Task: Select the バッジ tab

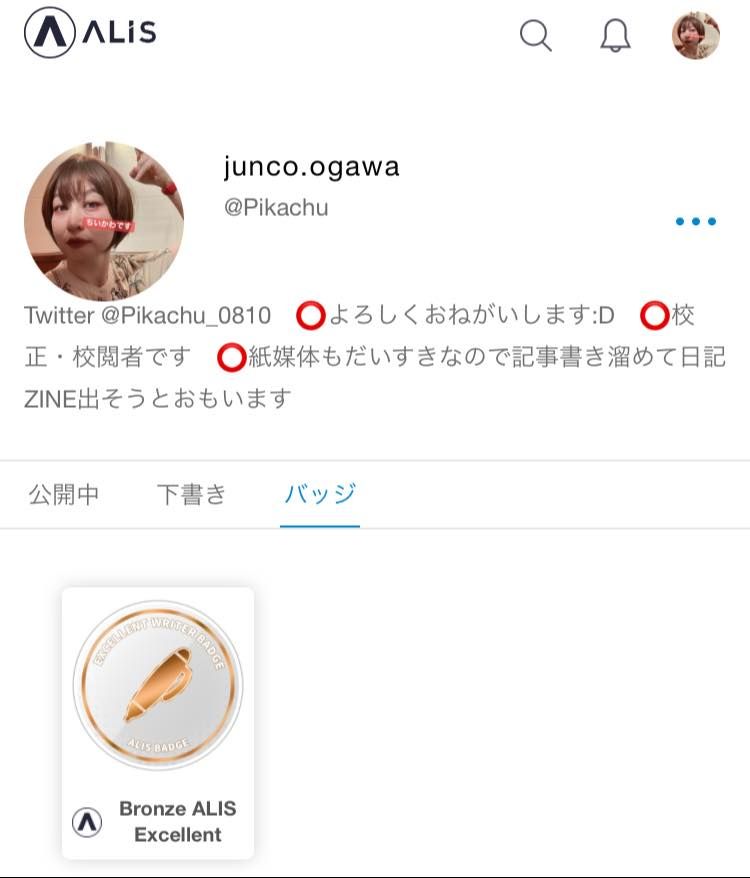Action: pos(320,494)
